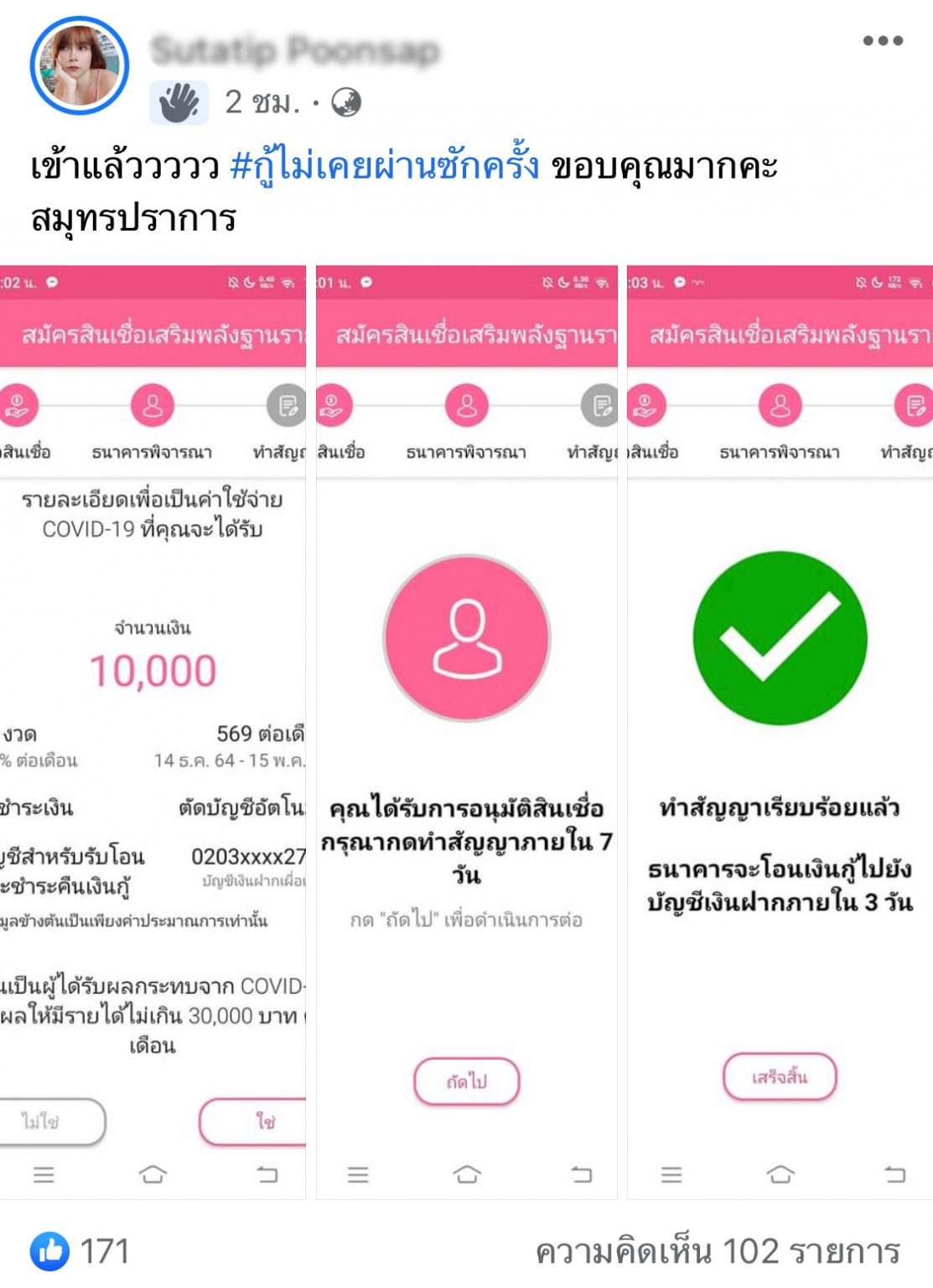The width and height of the screenshot is (933, 1288).
Task: Open the third photo with the green checkmark
Action: point(780,731)
